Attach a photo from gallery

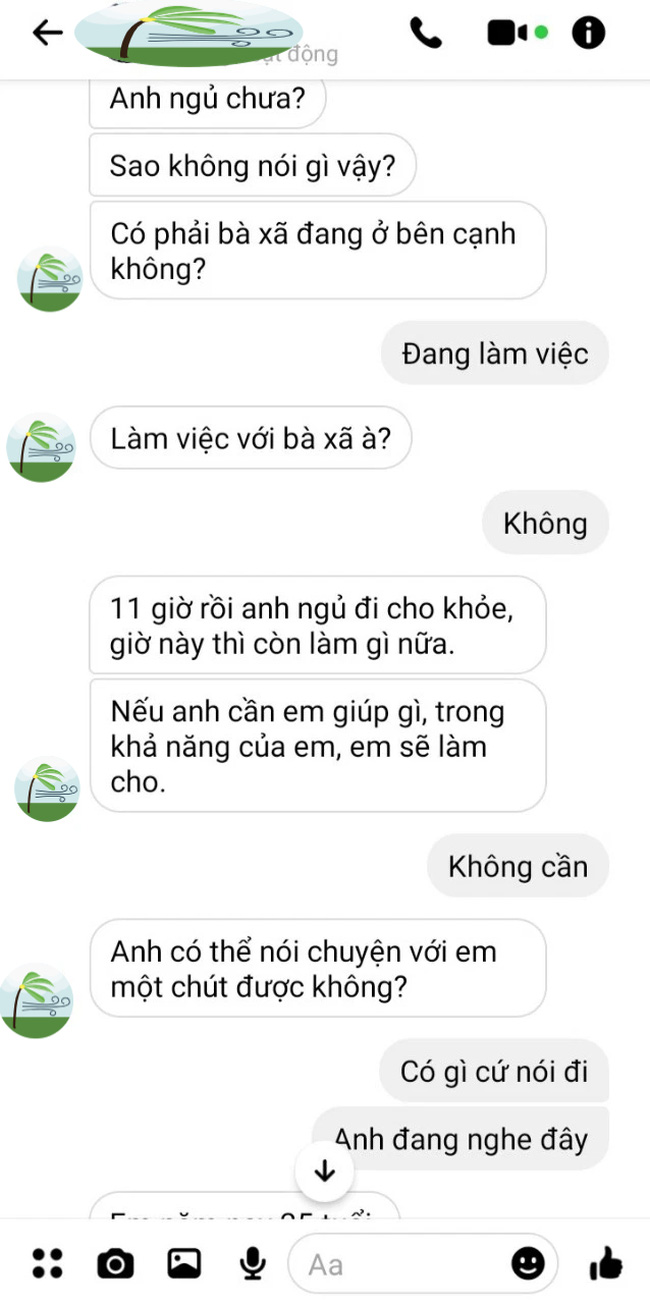click(x=184, y=1264)
